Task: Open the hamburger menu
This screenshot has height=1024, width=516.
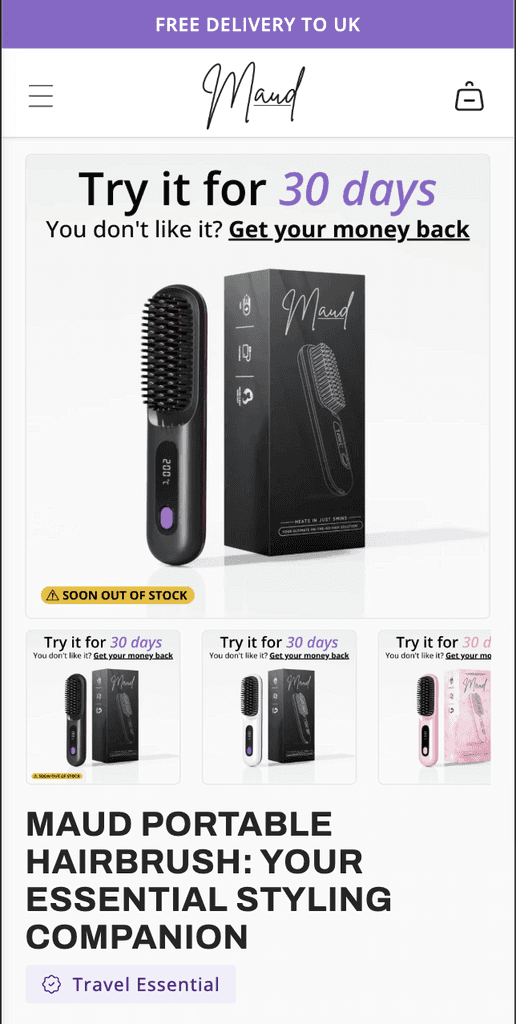Action: (40, 96)
